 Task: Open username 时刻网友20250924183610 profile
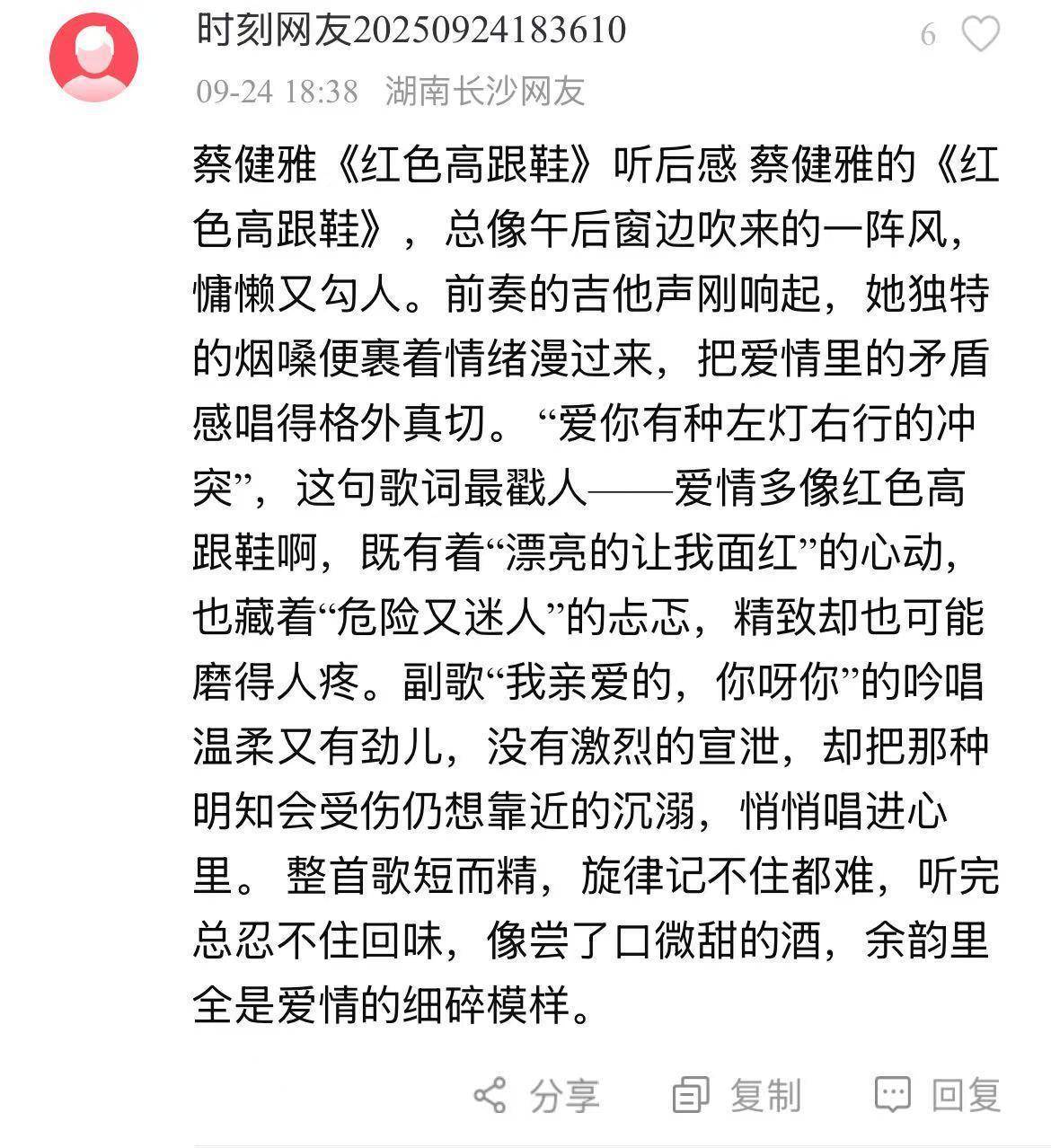pos(411,31)
